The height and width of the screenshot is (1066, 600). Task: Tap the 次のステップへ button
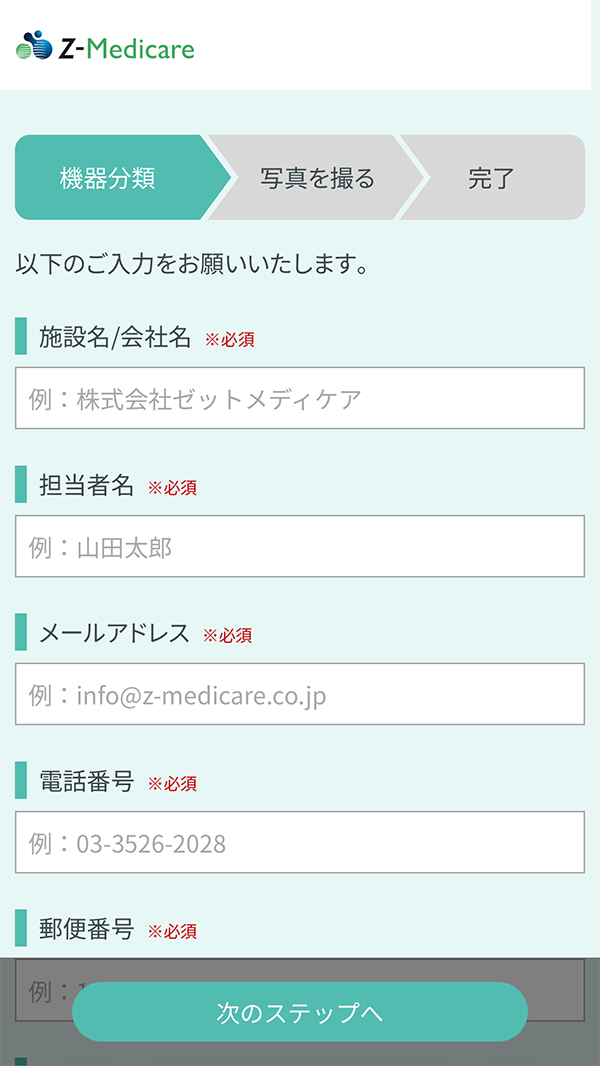(300, 1012)
